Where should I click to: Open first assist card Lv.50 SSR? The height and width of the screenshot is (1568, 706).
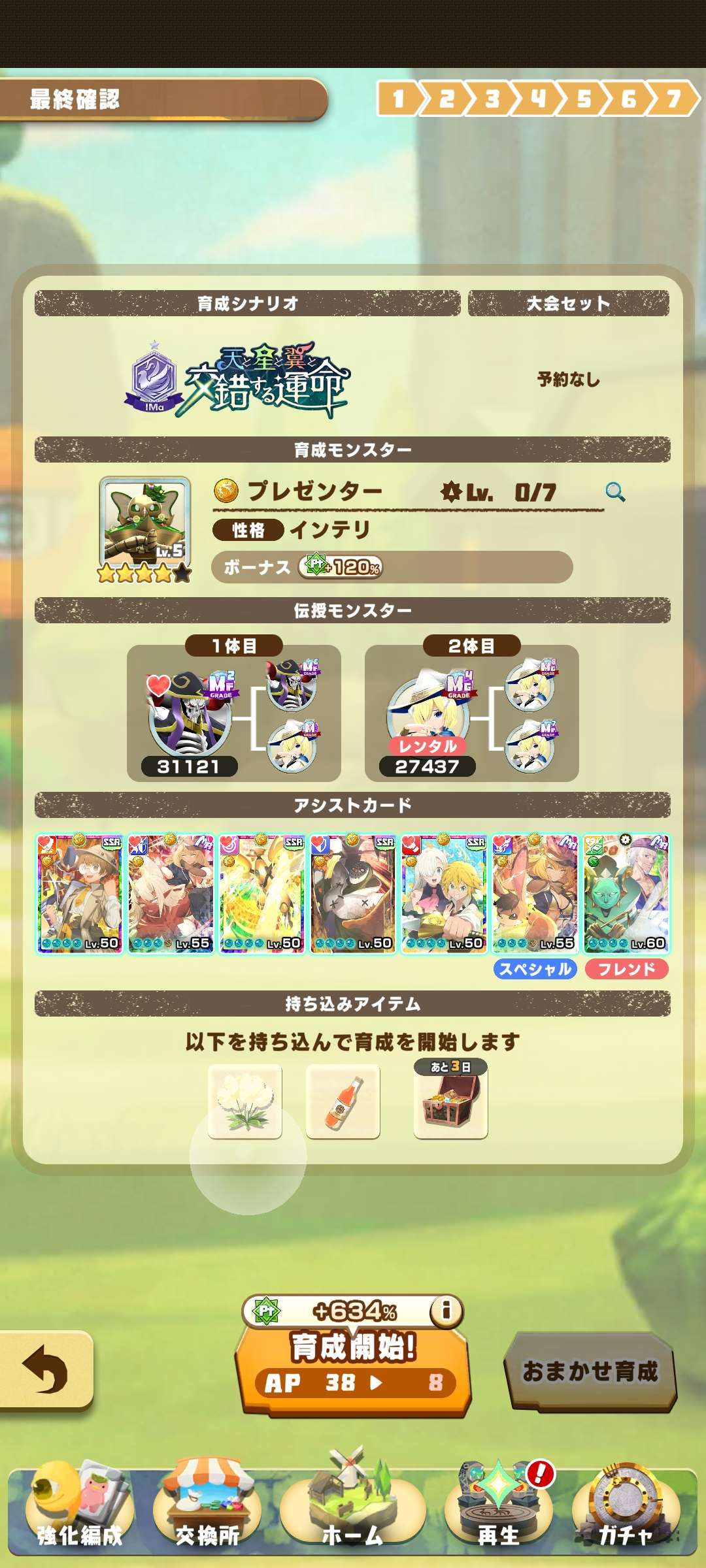coord(79,893)
